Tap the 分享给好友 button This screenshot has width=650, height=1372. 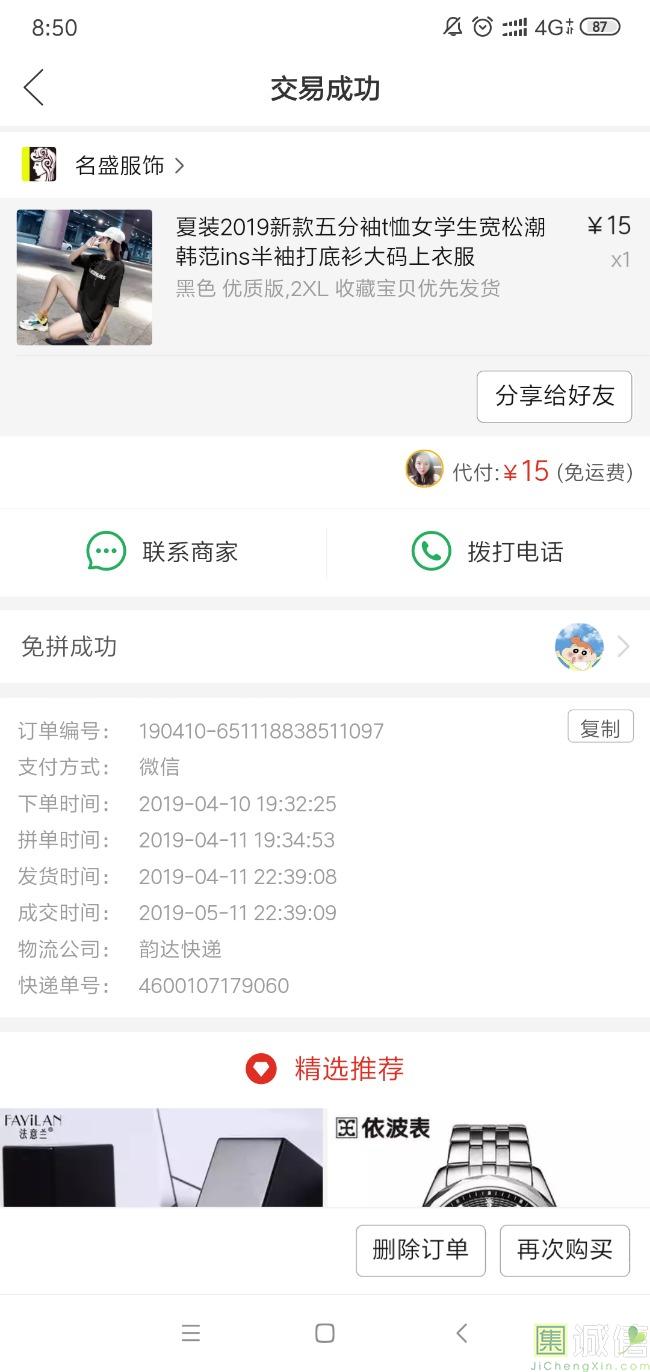point(554,396)
